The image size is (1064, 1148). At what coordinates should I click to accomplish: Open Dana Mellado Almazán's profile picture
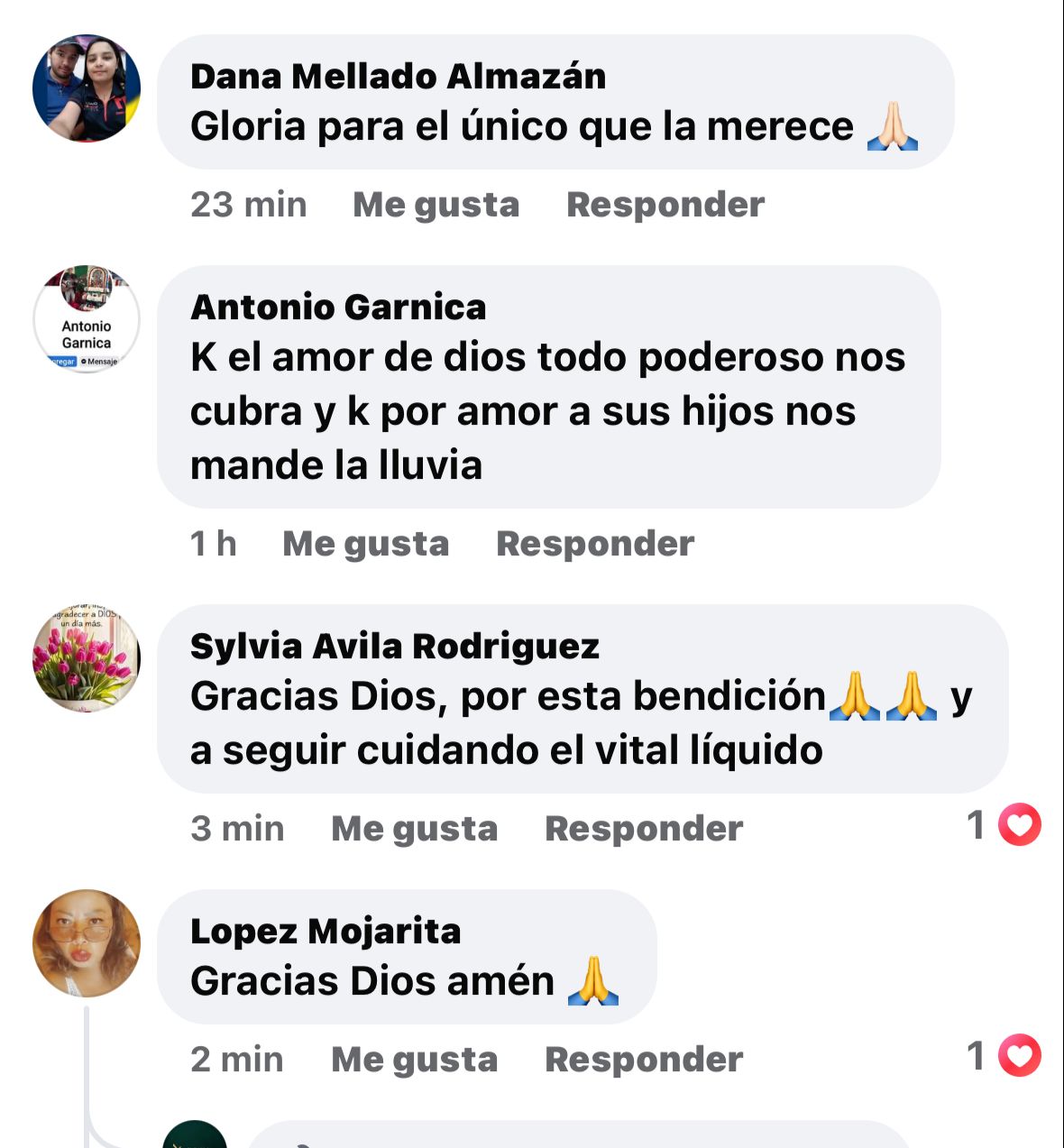pyautogui.click(x=87, y=88)
